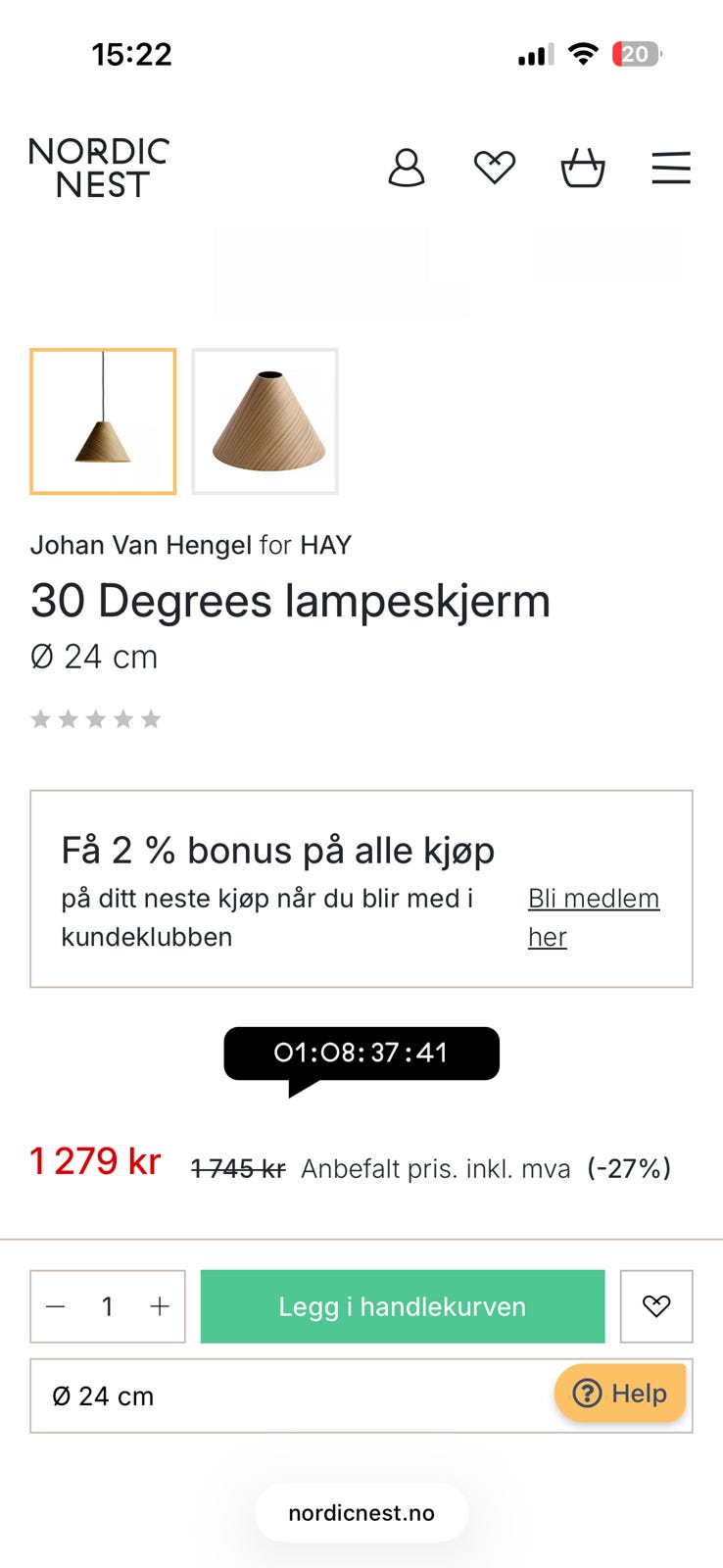Click Legg i handlekurven button

point(402,1306)
